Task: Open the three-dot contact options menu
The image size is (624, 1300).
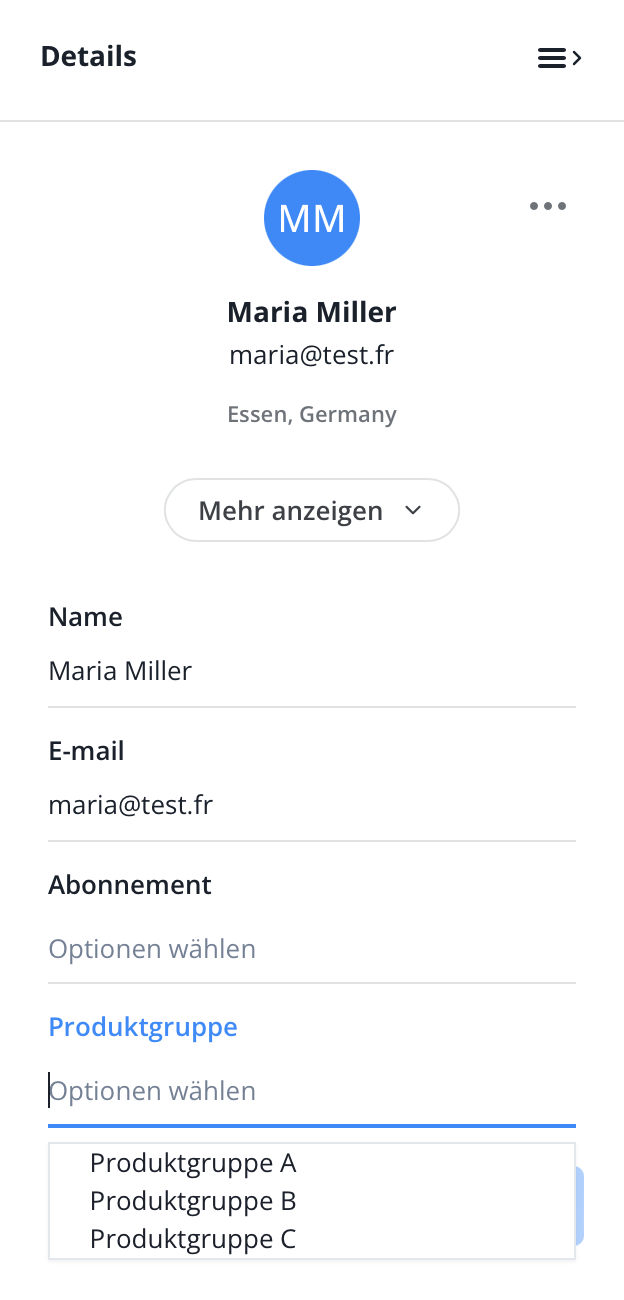Action: pyautogui.click(x=548, y=207)
